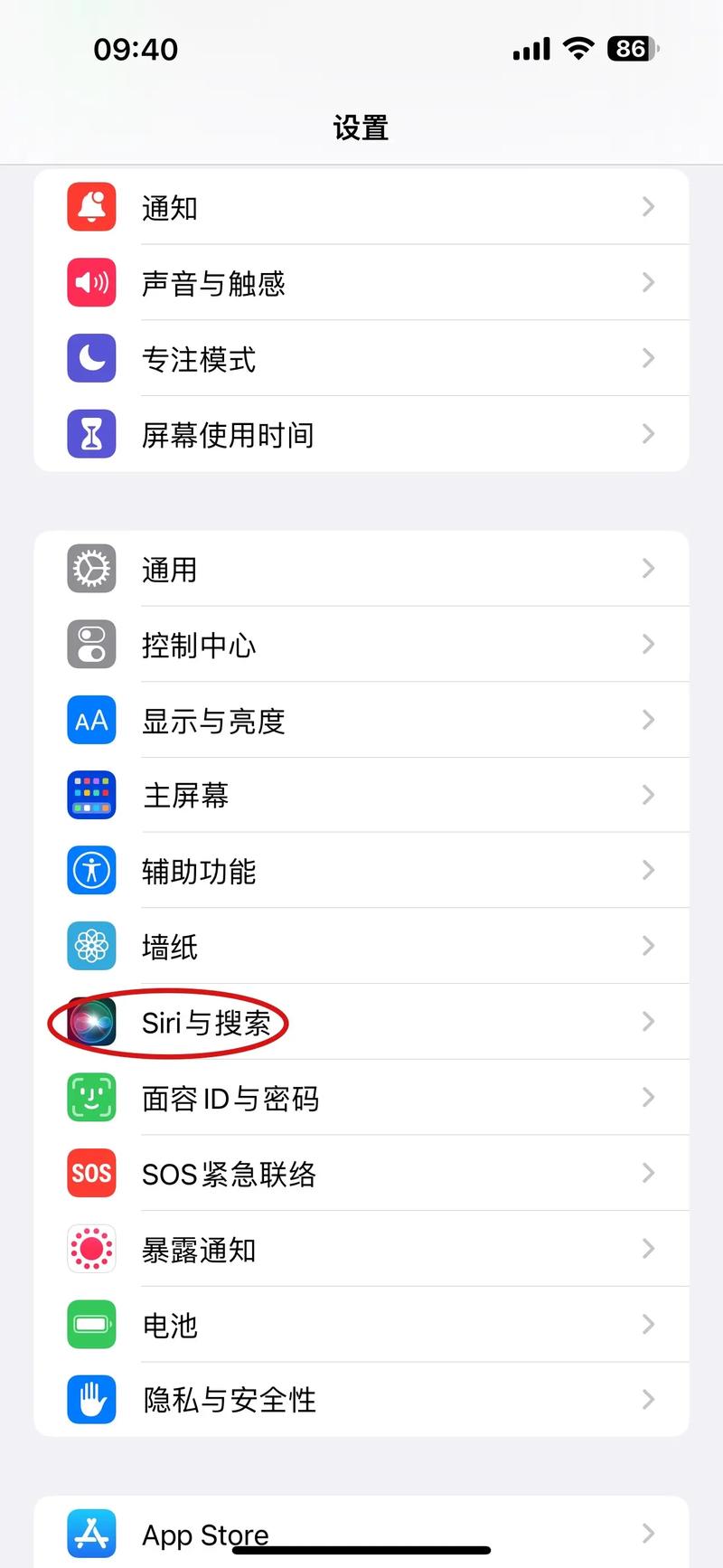This screenshot has height=1568, width=723.
Task: Tap the crescent moon 专注模式 icon
Action: tap(90, 359)
